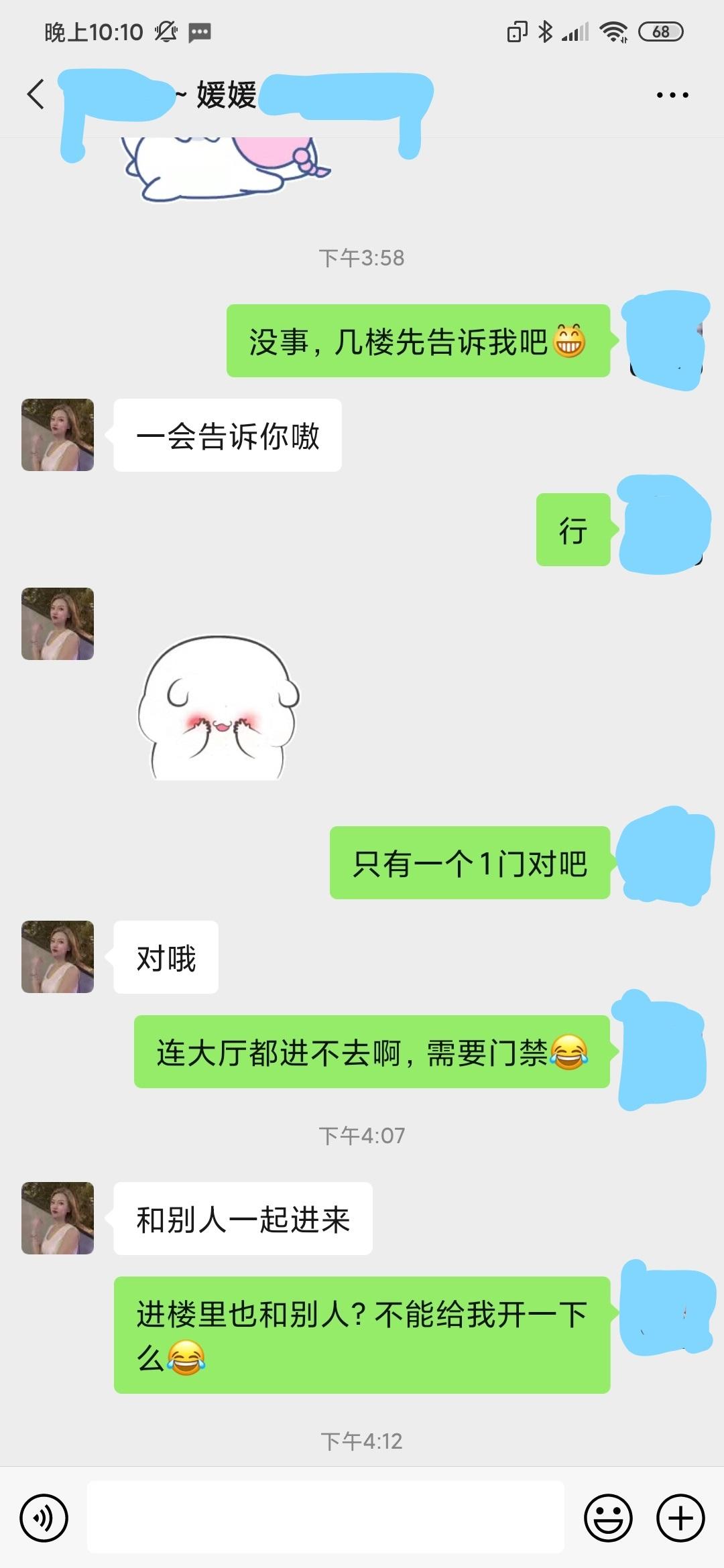Tap the avatar next to 和别人一起进来
Image resolution: width=724 pixels, height=1568 pixels.
coord(58,1218)
